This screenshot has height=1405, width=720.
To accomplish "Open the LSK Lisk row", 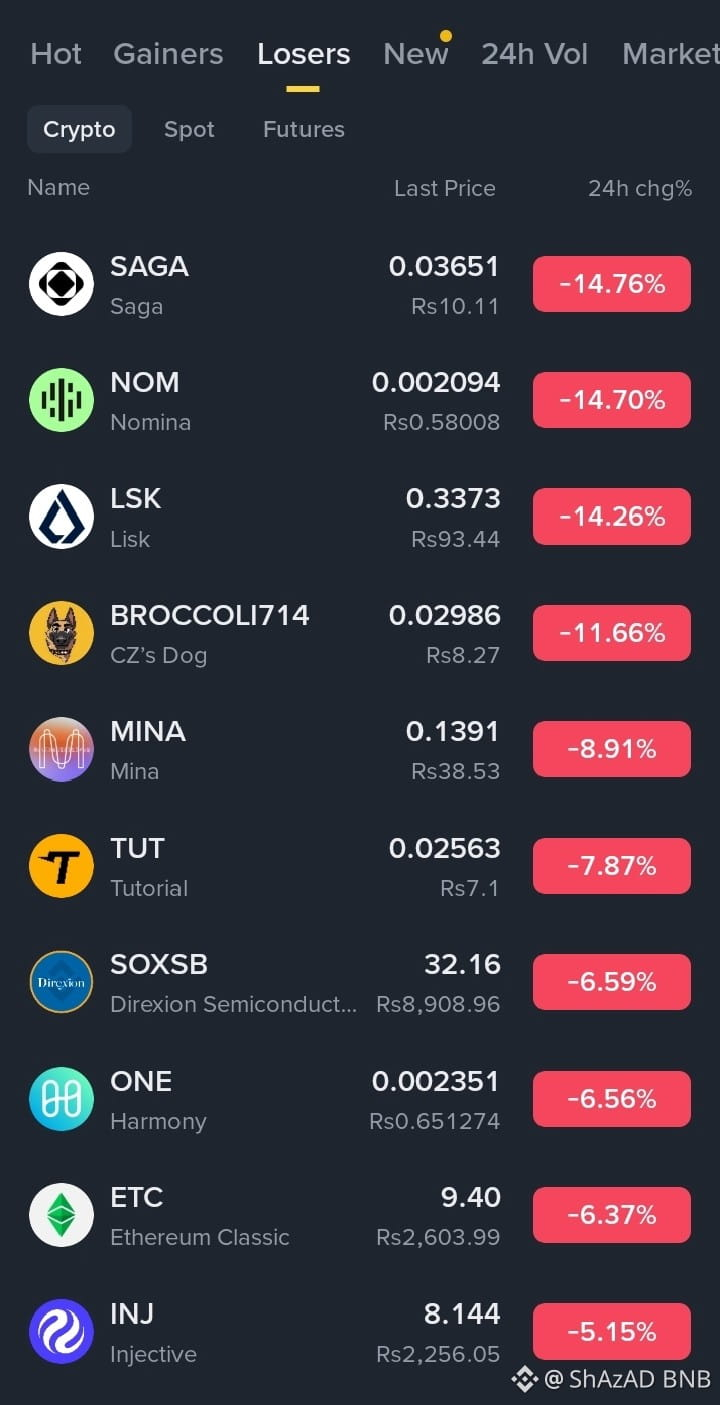I will pos(360,517).
